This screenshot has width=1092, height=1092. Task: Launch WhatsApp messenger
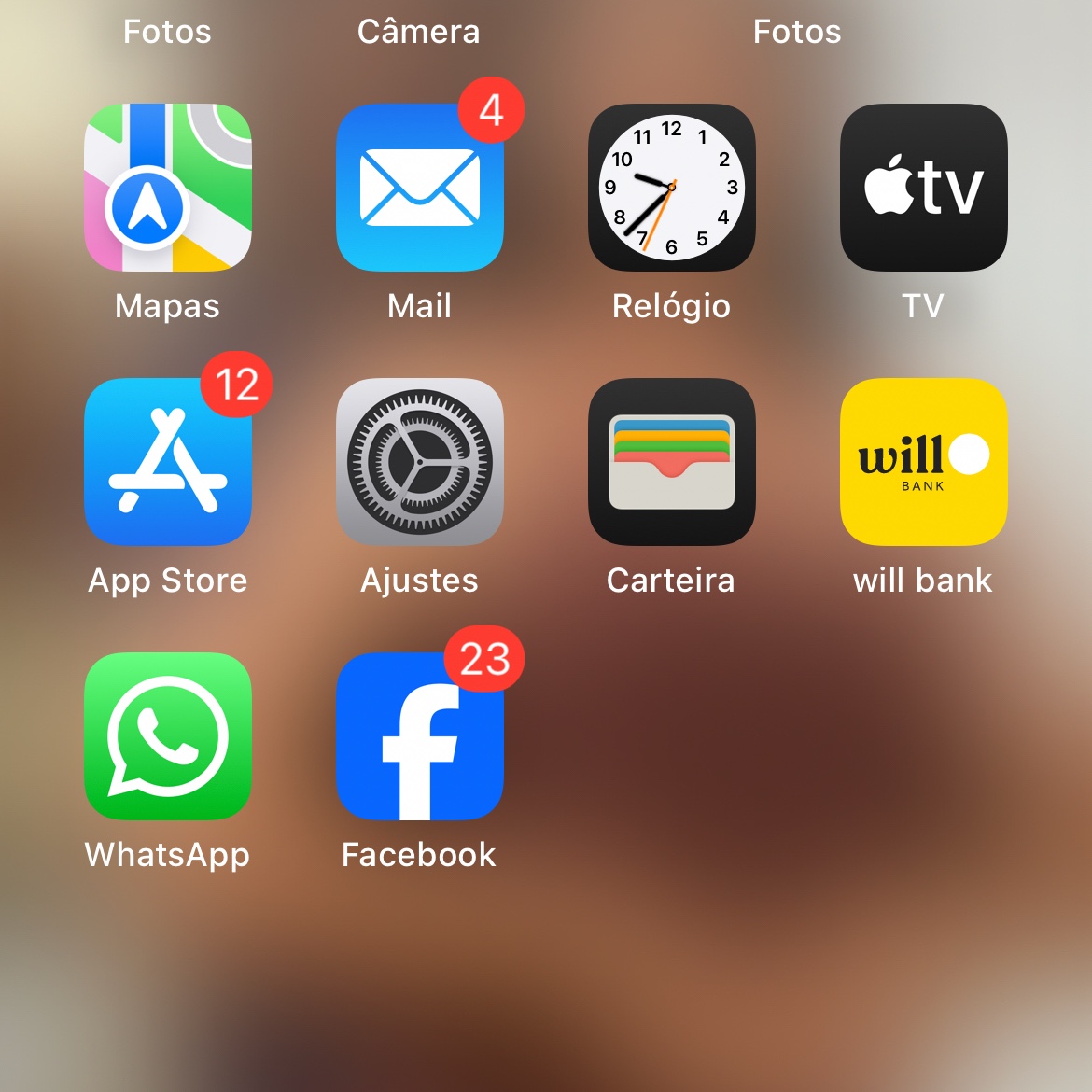168,736
